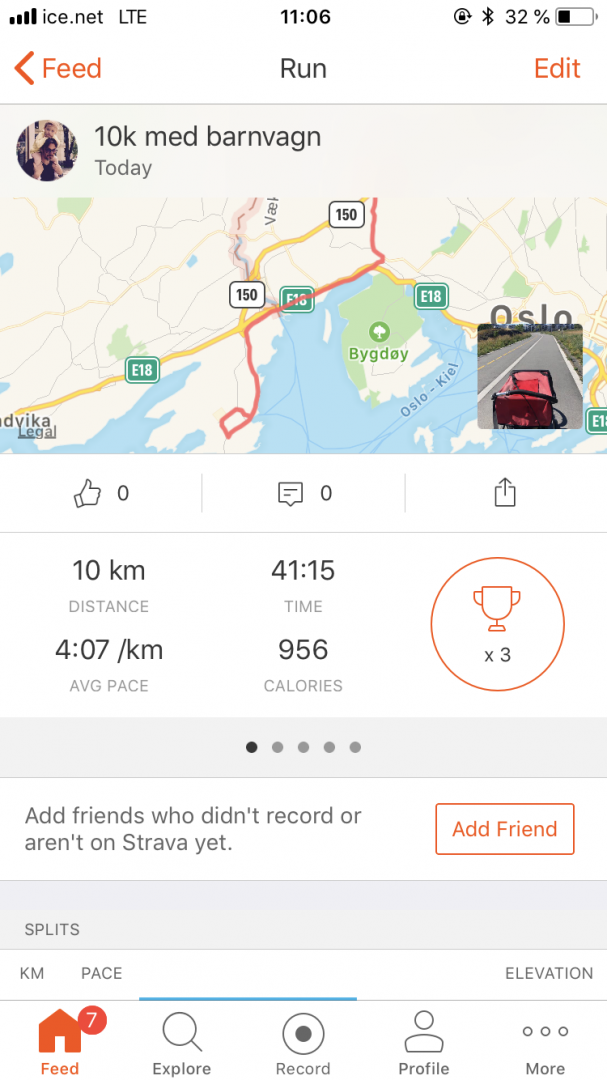Open the athlete's profile photo

(47, 151)
